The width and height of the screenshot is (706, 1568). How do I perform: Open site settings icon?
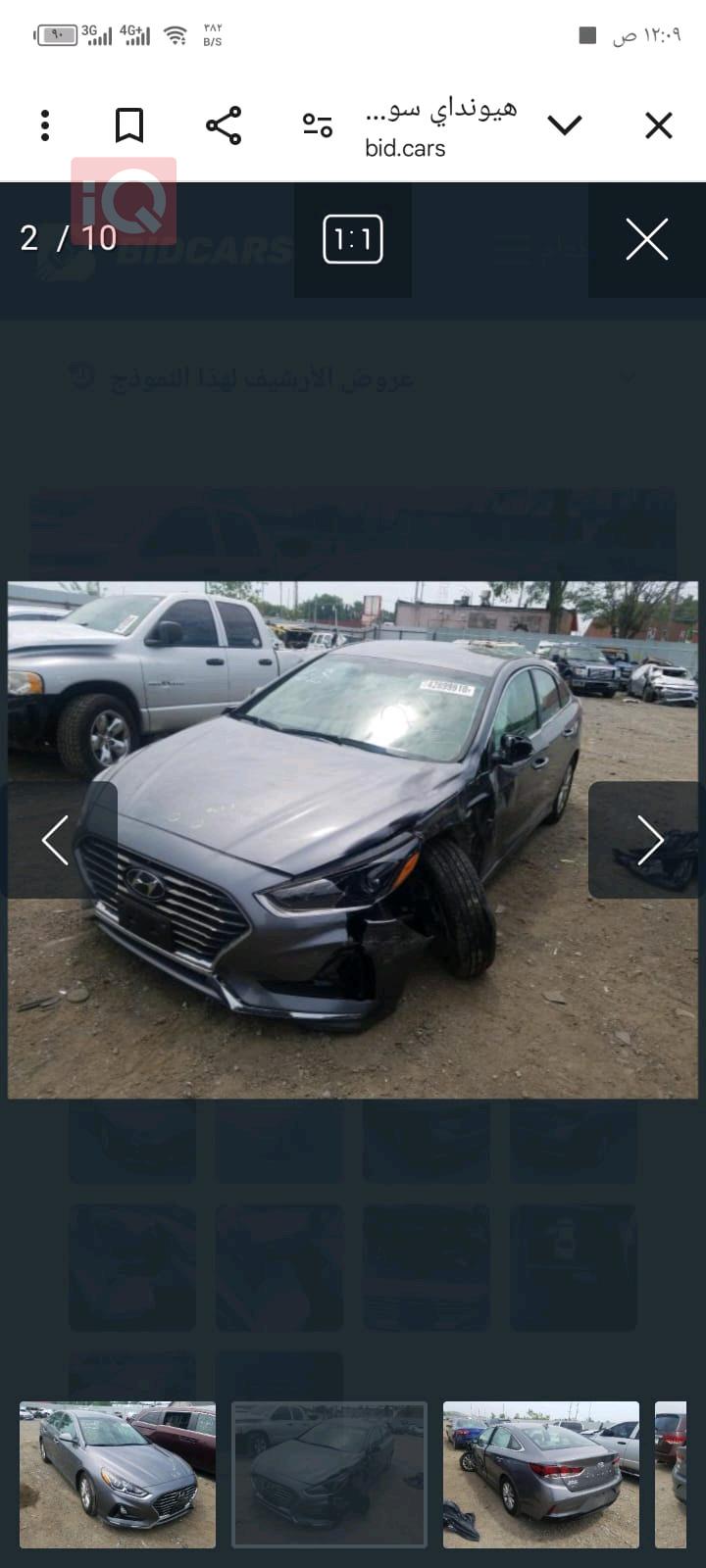click(317, 125)
